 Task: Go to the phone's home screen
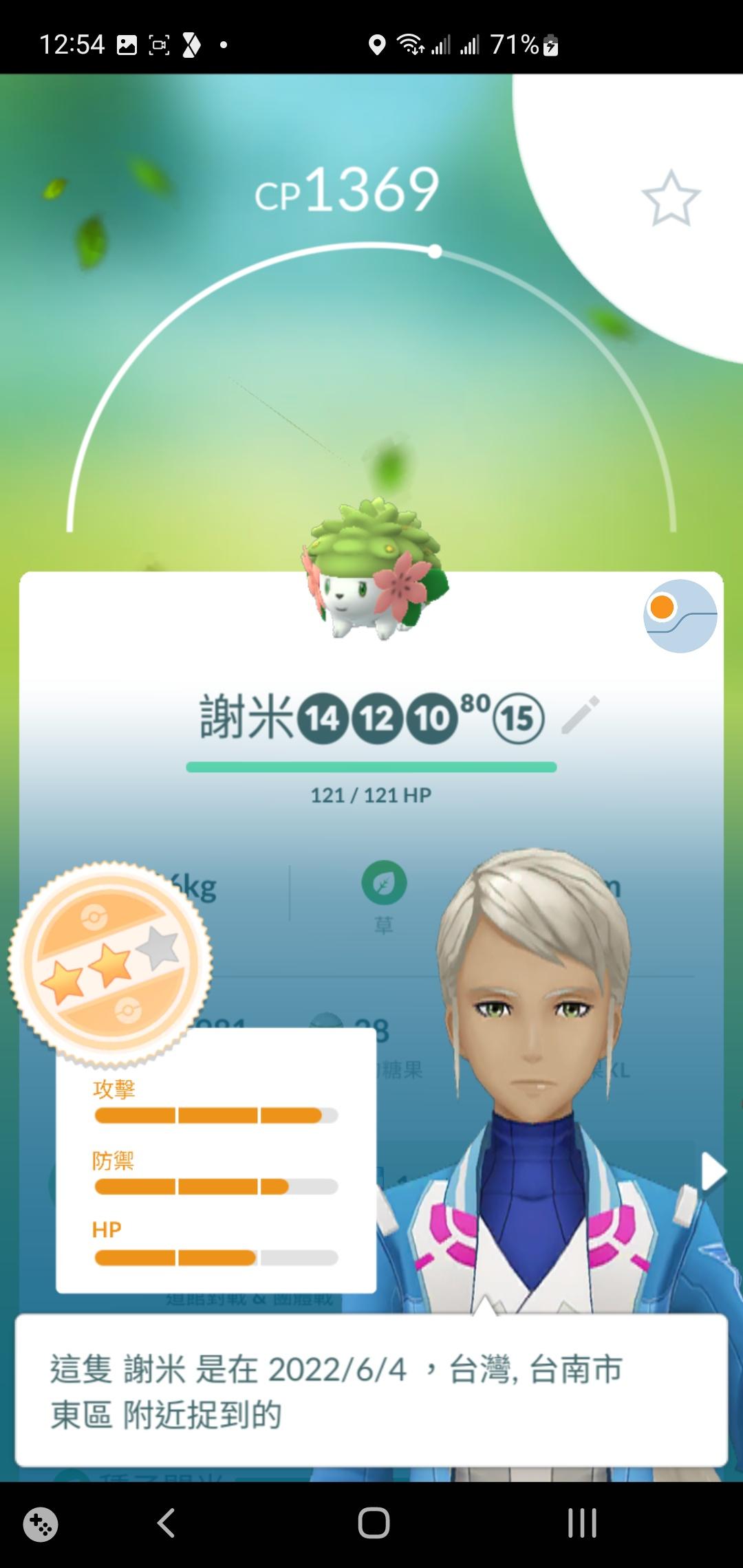tap(374, 1523)
